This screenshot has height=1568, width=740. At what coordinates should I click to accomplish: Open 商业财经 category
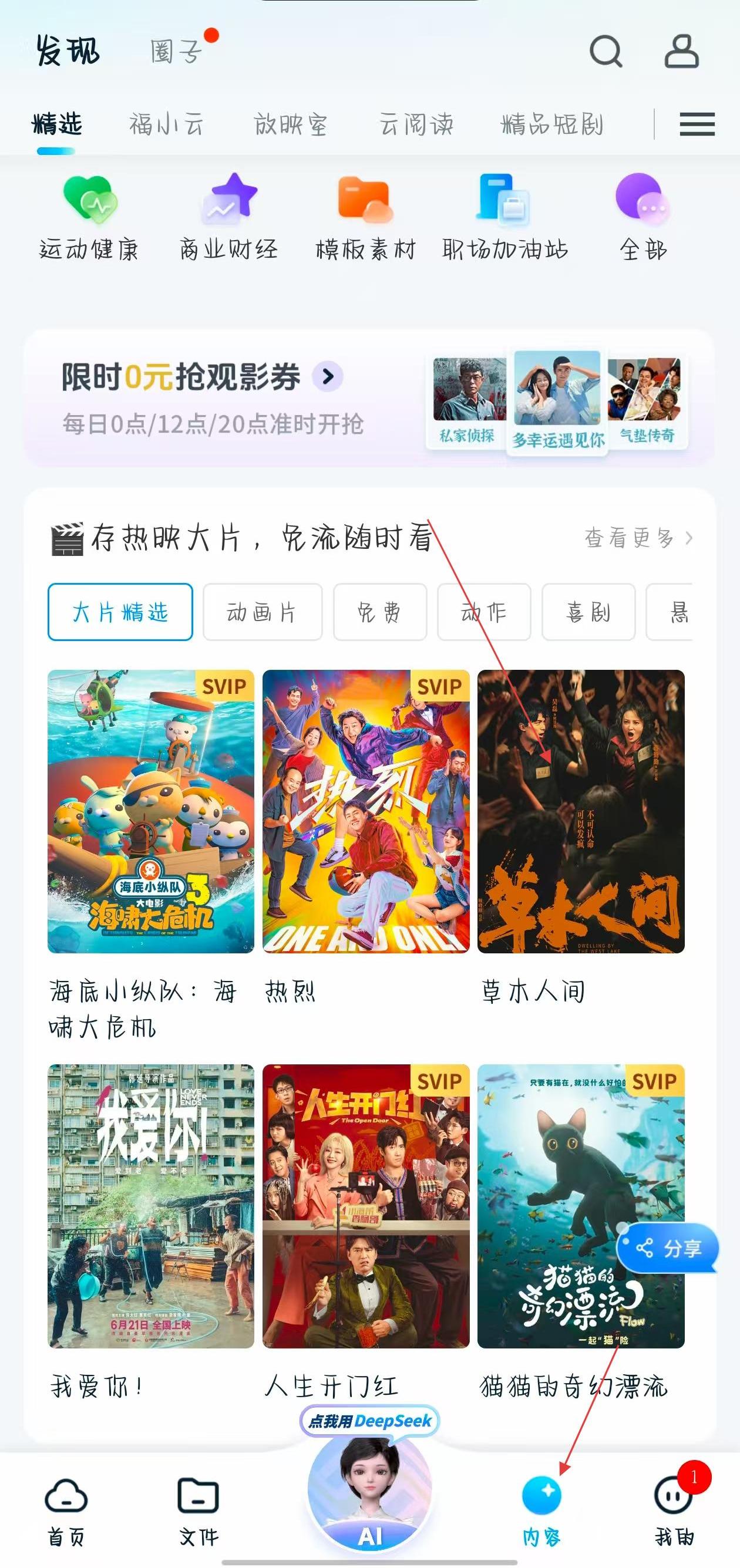coord(229,216)
